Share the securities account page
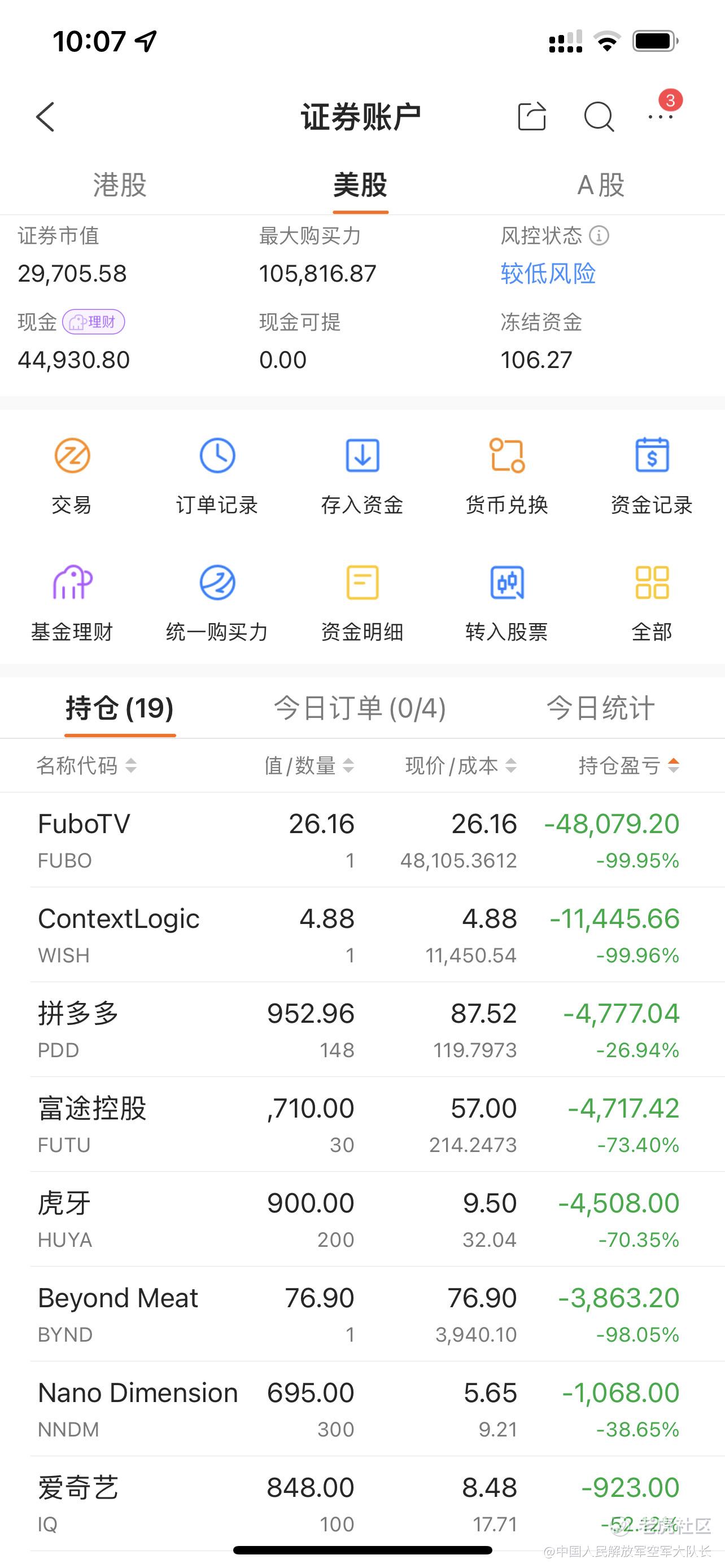 (532, 116)
